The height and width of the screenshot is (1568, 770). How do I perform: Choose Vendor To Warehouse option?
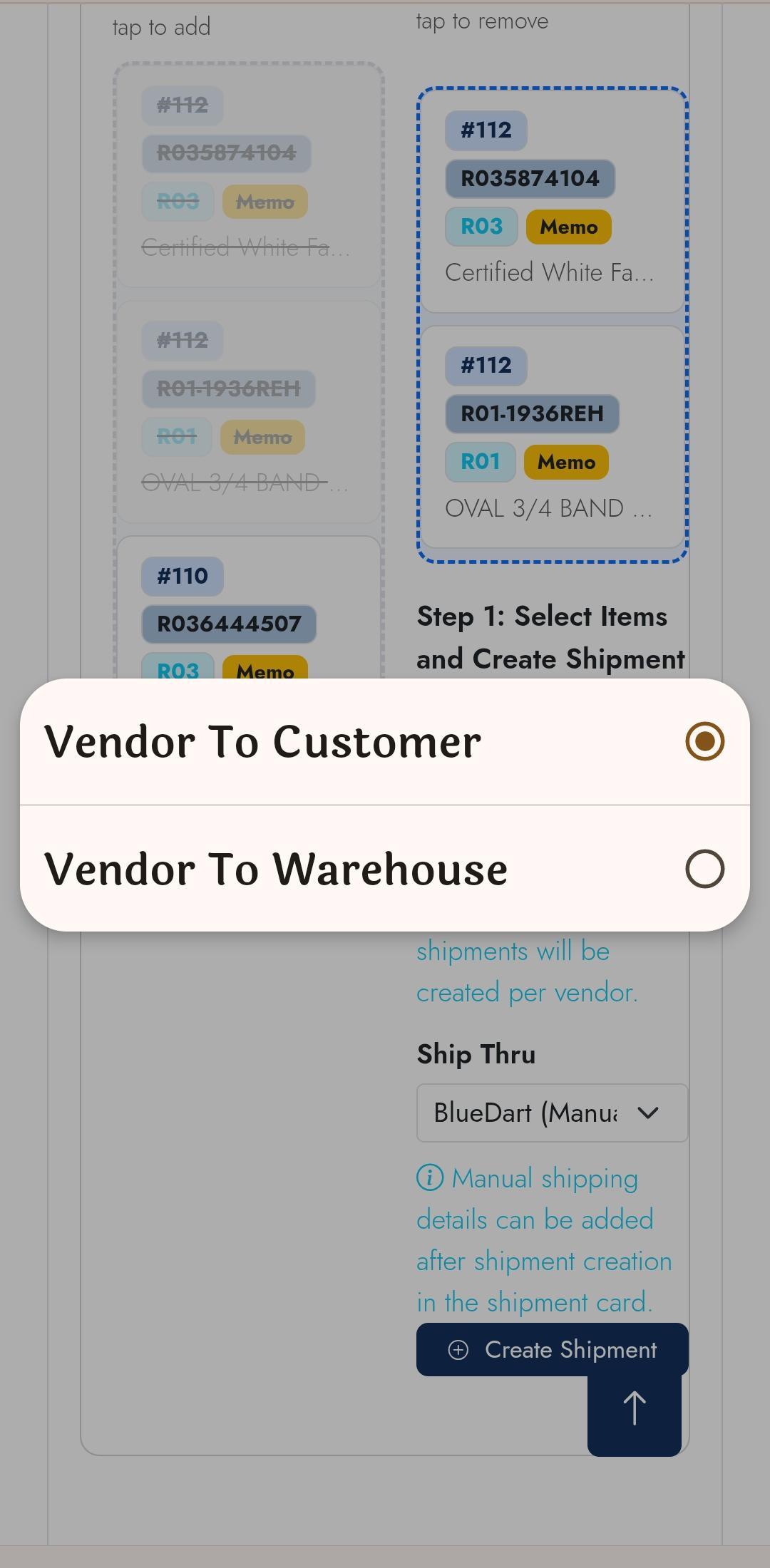pyautogui.click(x=384, y=869)
